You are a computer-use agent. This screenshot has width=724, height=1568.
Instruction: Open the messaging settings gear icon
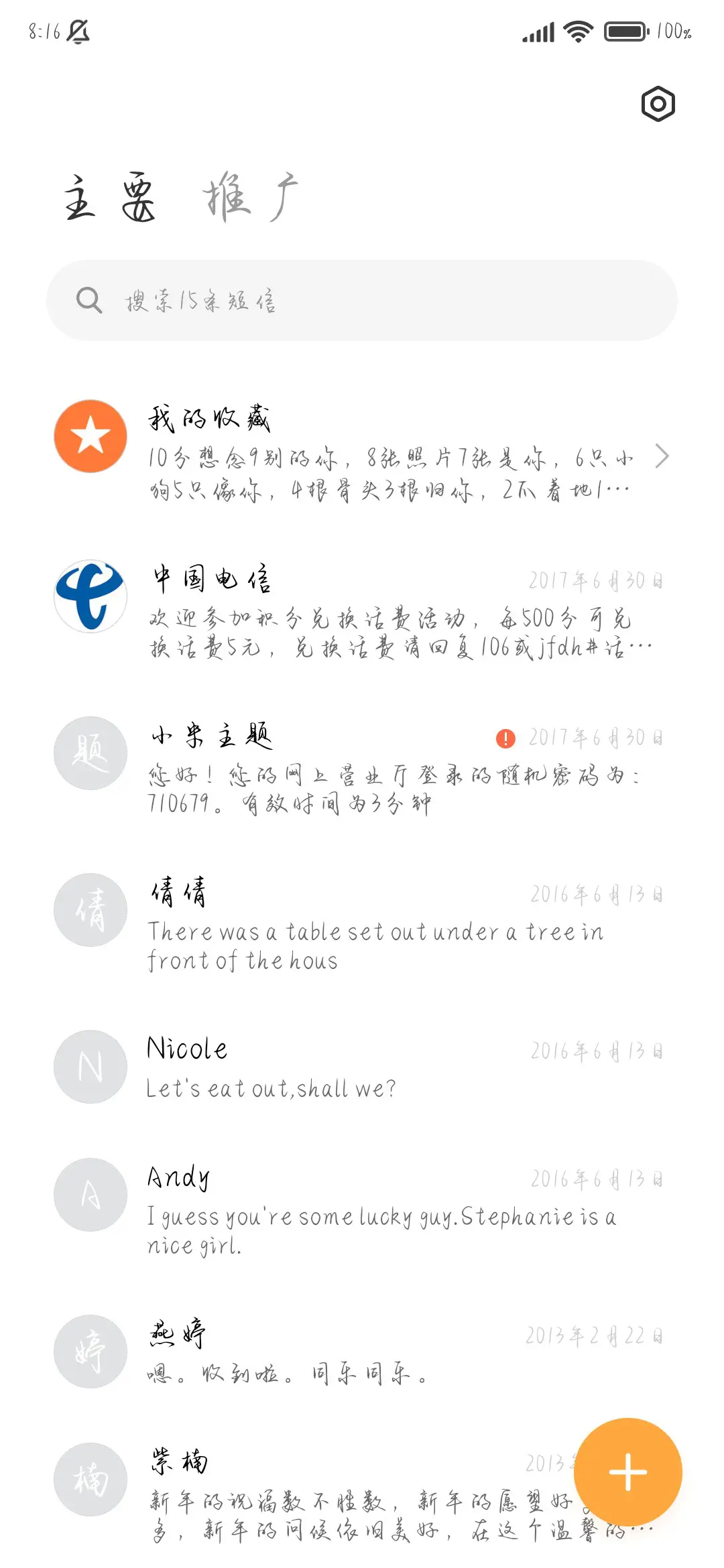[x=658, y=105]
